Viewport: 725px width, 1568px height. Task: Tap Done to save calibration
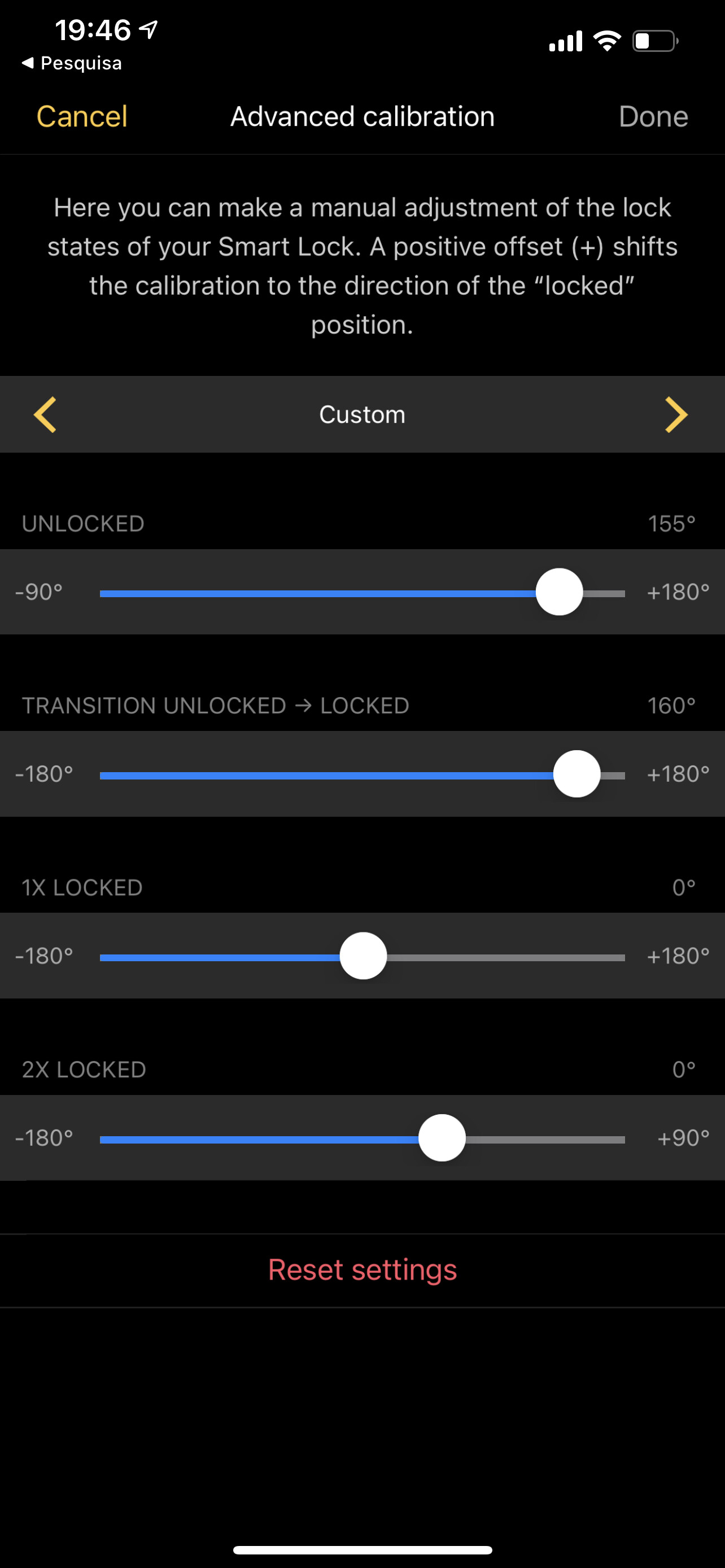coord(653,116)
